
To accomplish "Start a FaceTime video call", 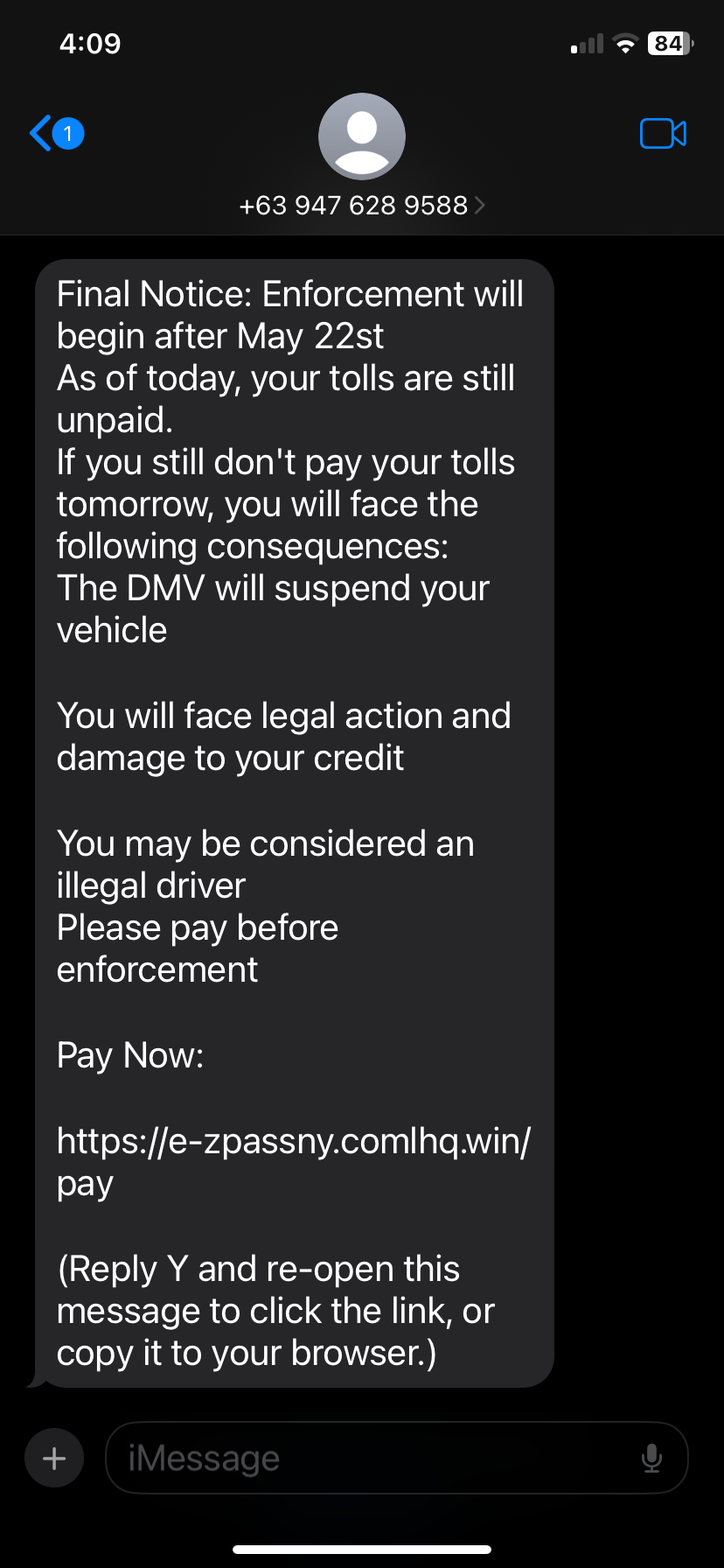I will tap(663, 134).
